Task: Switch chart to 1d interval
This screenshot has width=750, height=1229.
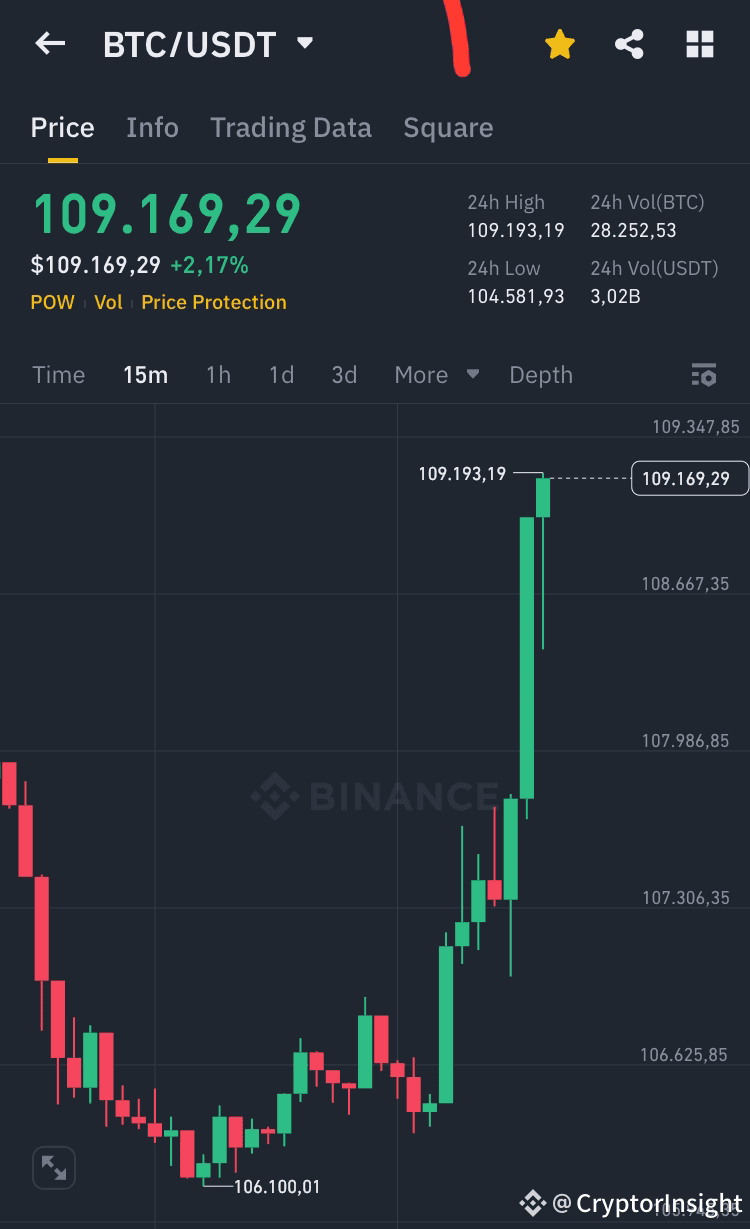Action: (x=281, y=375)
